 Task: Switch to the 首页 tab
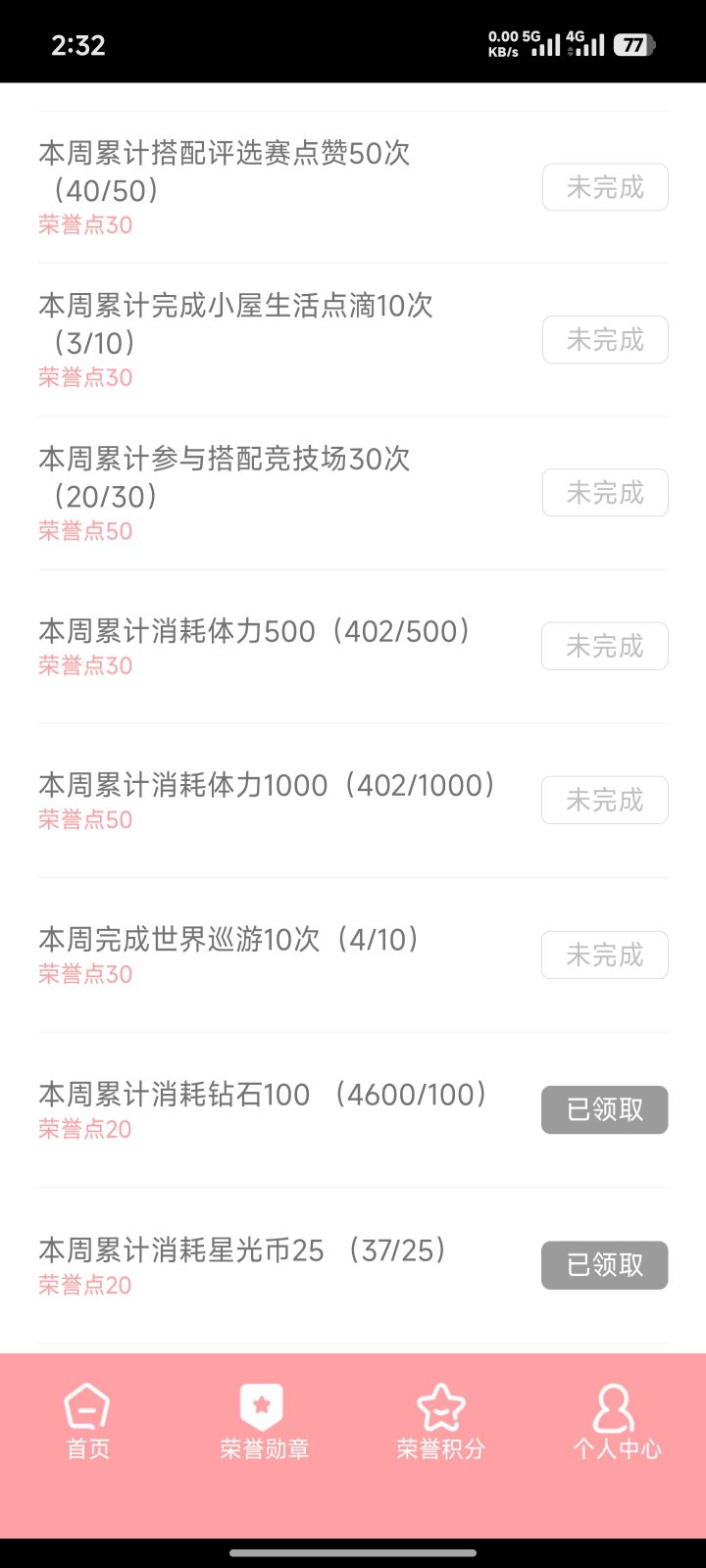pyautogui.click(x=88, y=1423)
